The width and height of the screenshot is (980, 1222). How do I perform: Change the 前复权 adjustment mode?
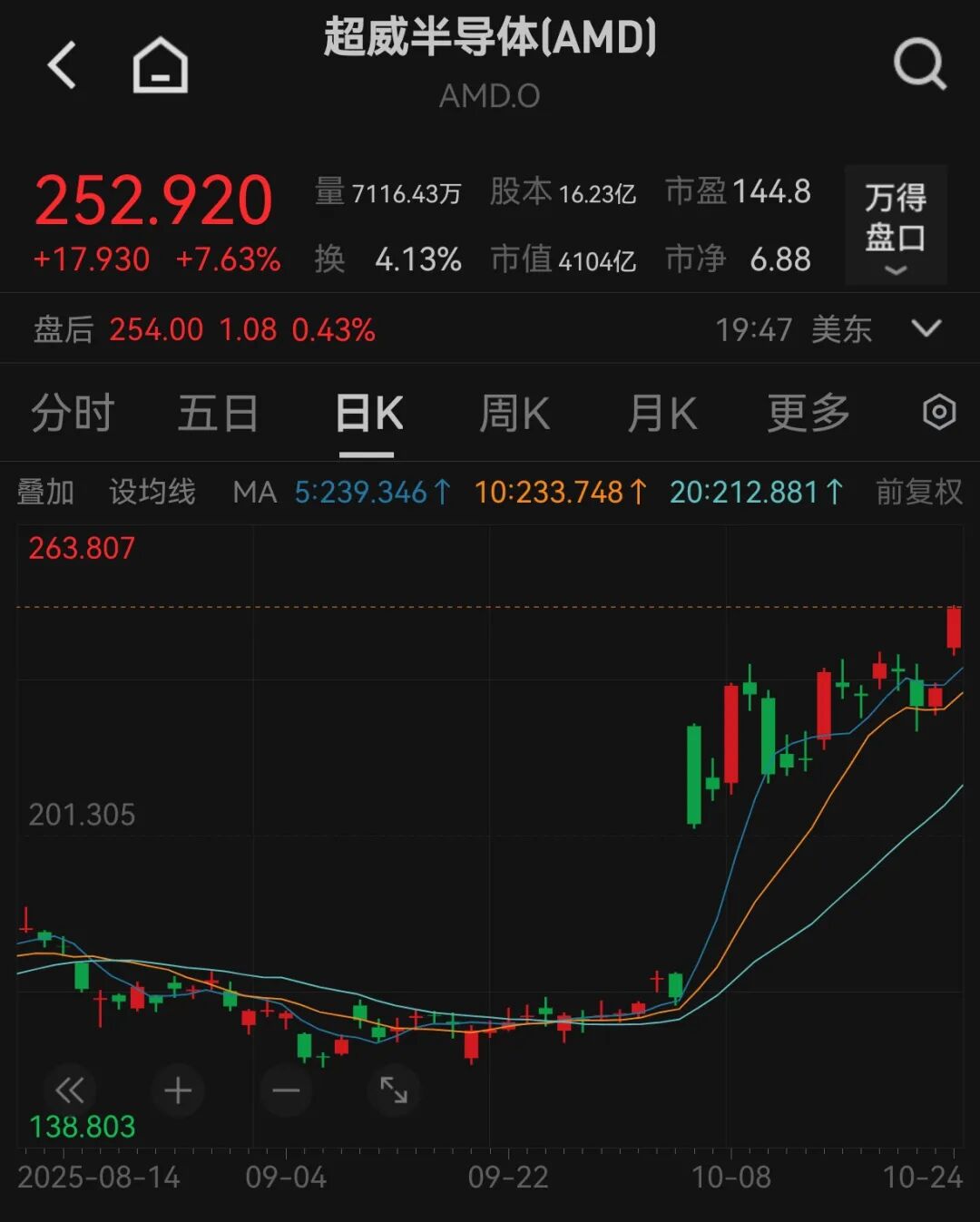coord(918,493)
